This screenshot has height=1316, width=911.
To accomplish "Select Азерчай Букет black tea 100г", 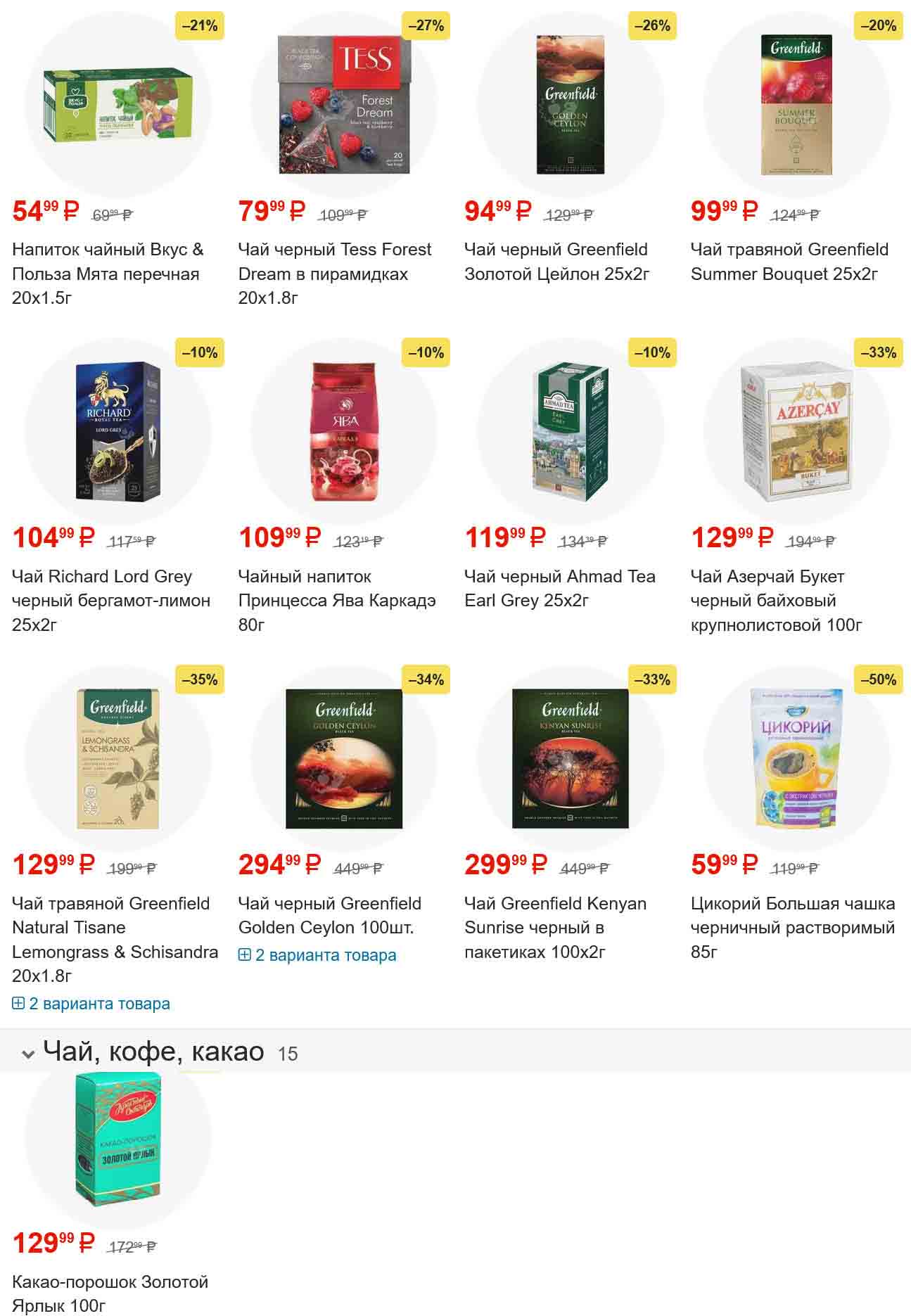I will [776, 600].
